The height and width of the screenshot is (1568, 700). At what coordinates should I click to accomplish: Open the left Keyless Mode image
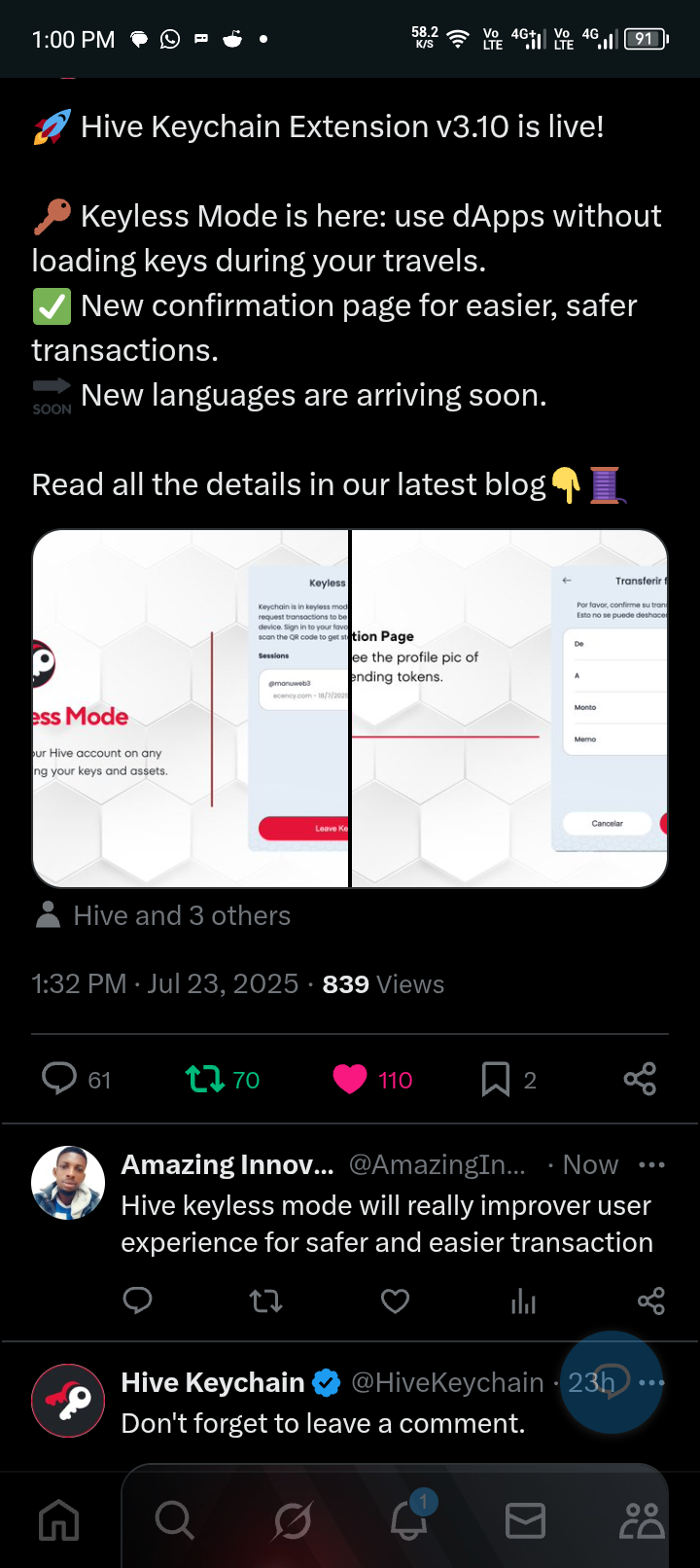191,708
